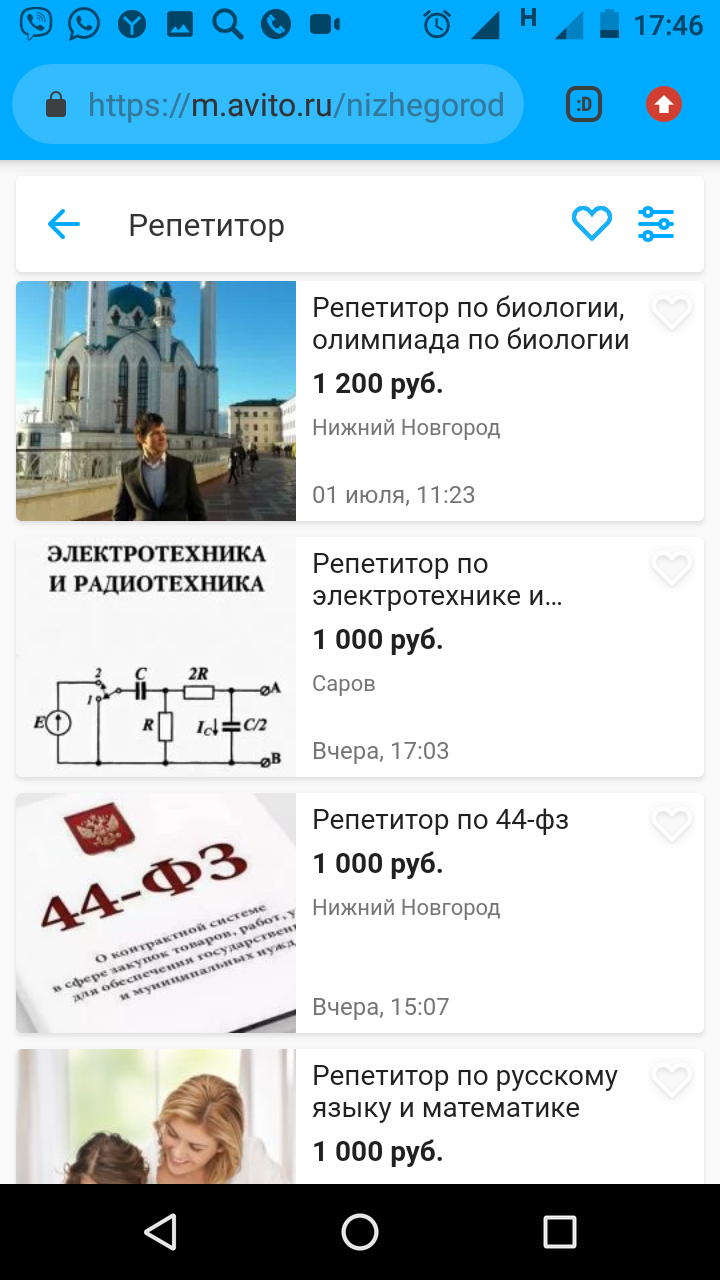Open the electrical engineering tutor listing
This screenshot has width=720, height=1280.
click(437, 580)
